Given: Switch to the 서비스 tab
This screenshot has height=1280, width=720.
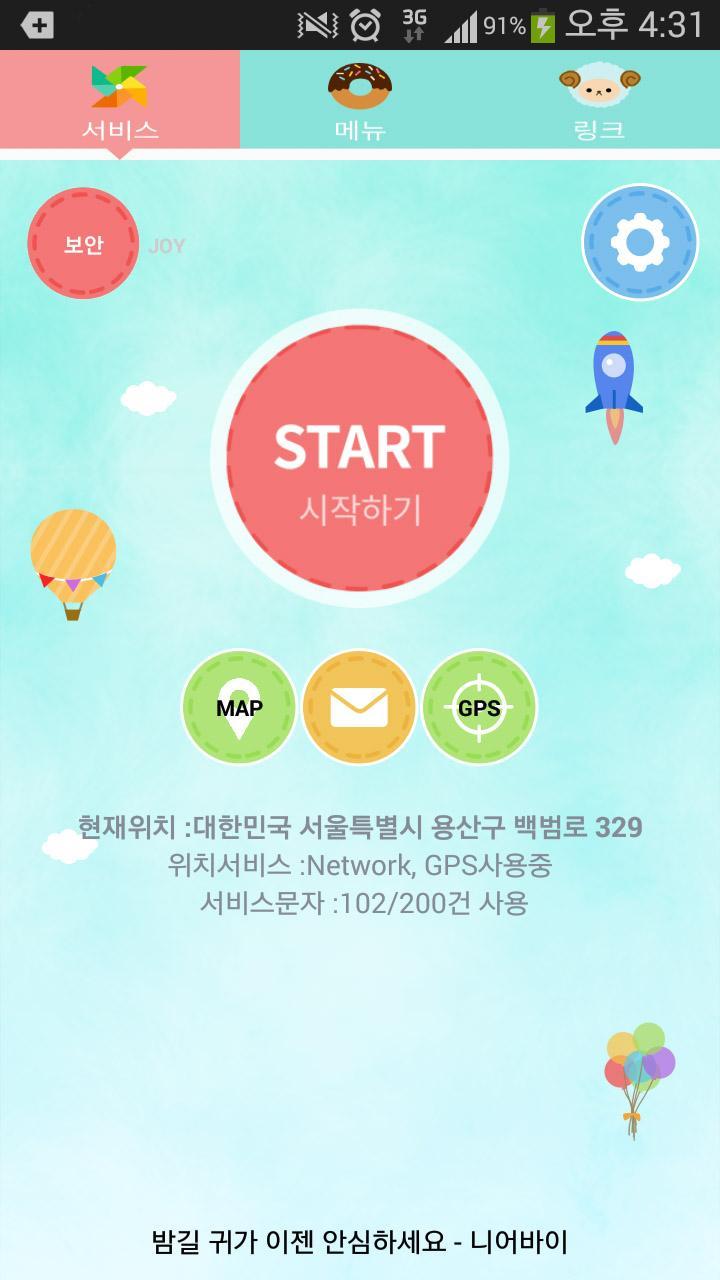Looking at the screenshot, I should pos(120,100).
